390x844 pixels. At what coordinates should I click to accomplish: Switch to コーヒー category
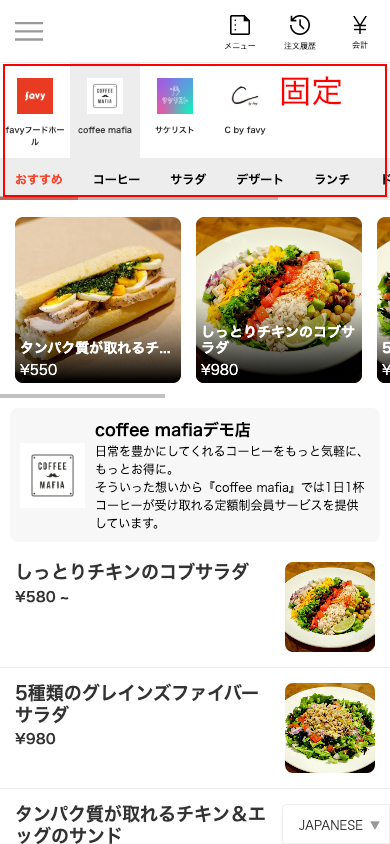[116, 179]
